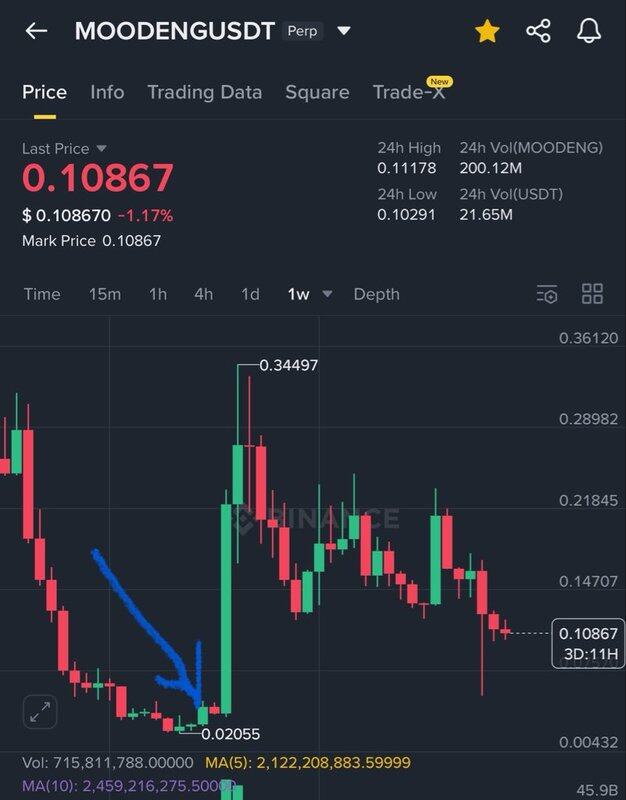
Task: Select the 1d chart interval
Action: click(250, 294)
